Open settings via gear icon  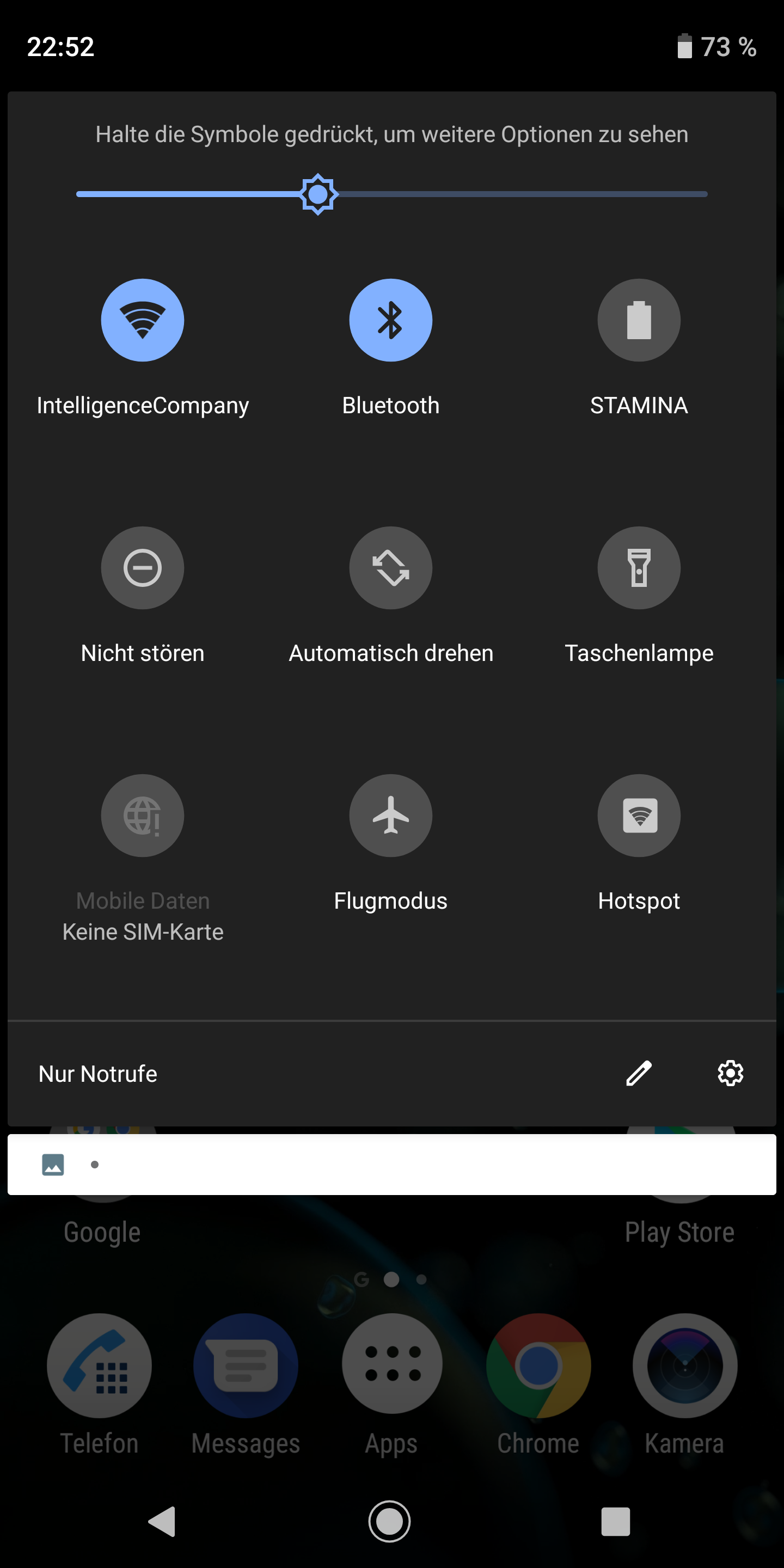730,1073
